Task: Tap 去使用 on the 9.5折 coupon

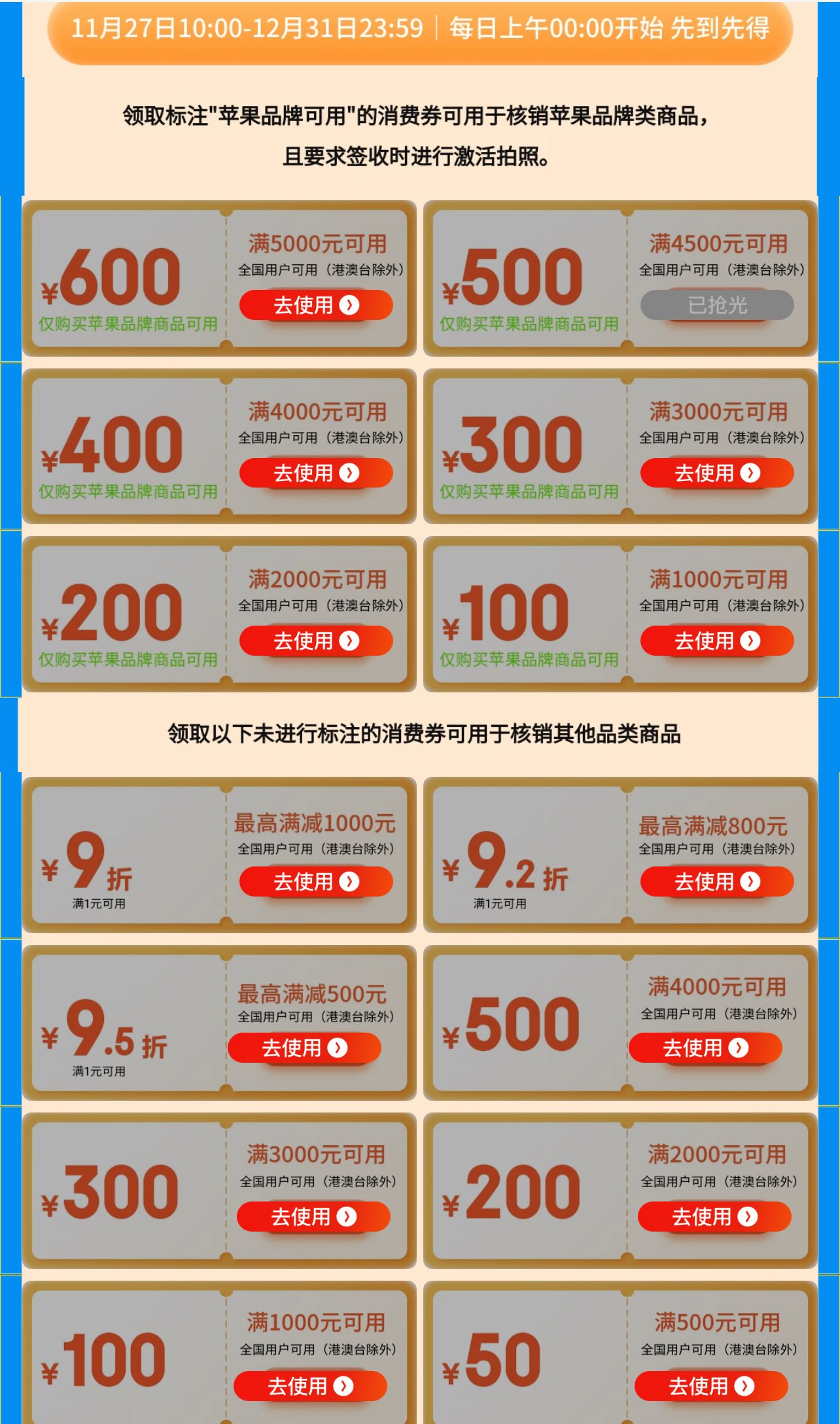Action: [x=304, y=1048]
